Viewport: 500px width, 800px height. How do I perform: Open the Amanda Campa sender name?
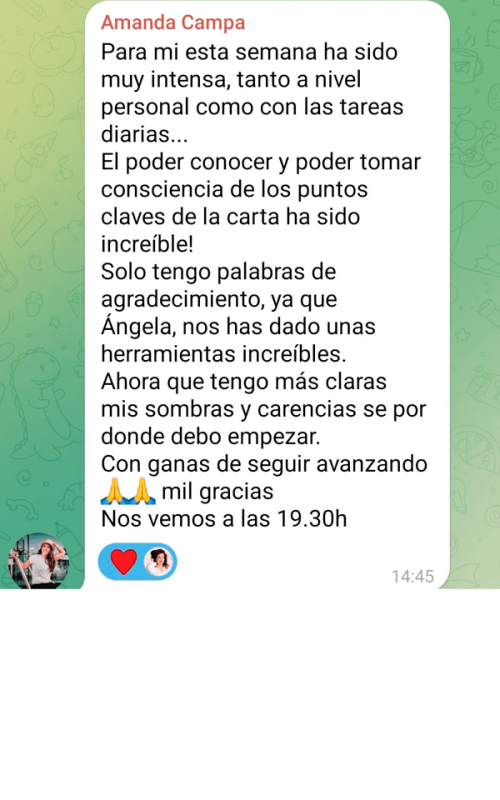click(x=173, y=22)
